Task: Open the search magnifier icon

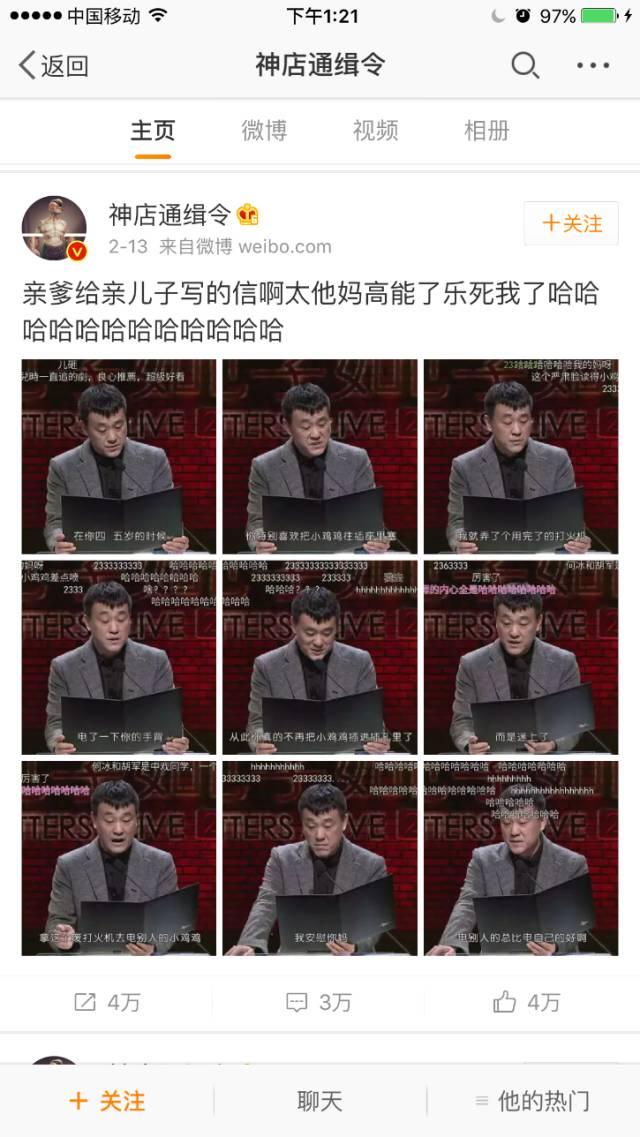Action: point(525,66)
